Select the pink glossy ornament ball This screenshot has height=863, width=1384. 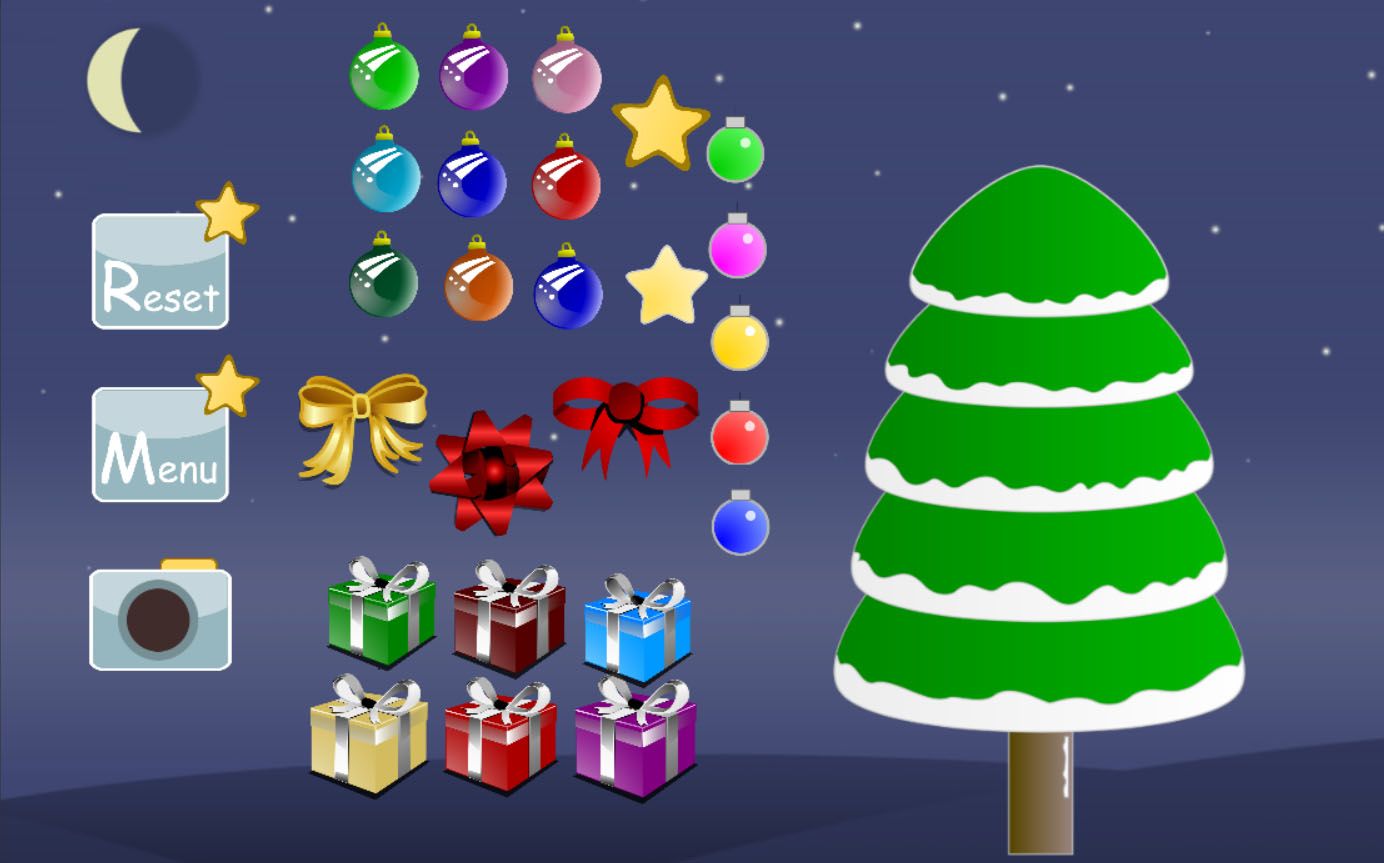[566, 77]
